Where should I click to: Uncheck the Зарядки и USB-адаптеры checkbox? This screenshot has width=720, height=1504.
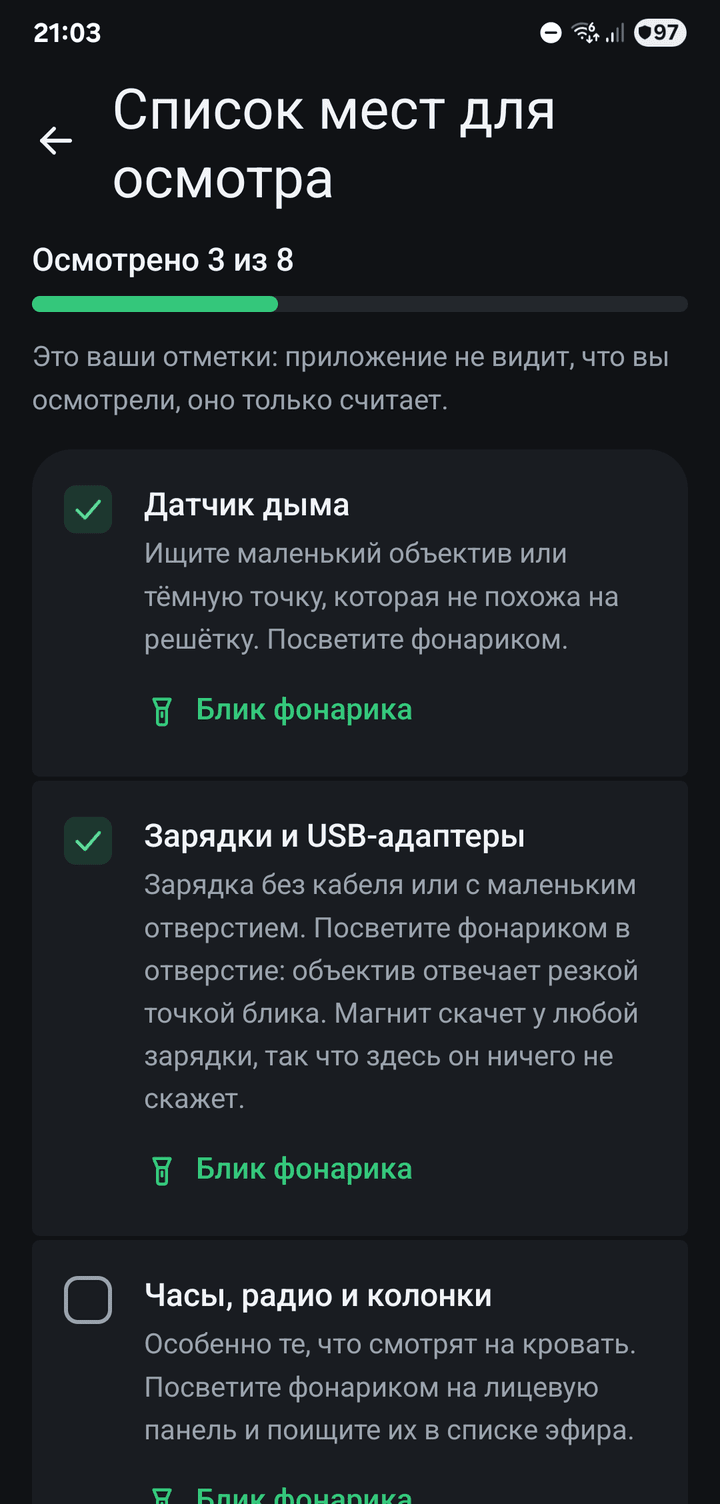coord(88,841)
